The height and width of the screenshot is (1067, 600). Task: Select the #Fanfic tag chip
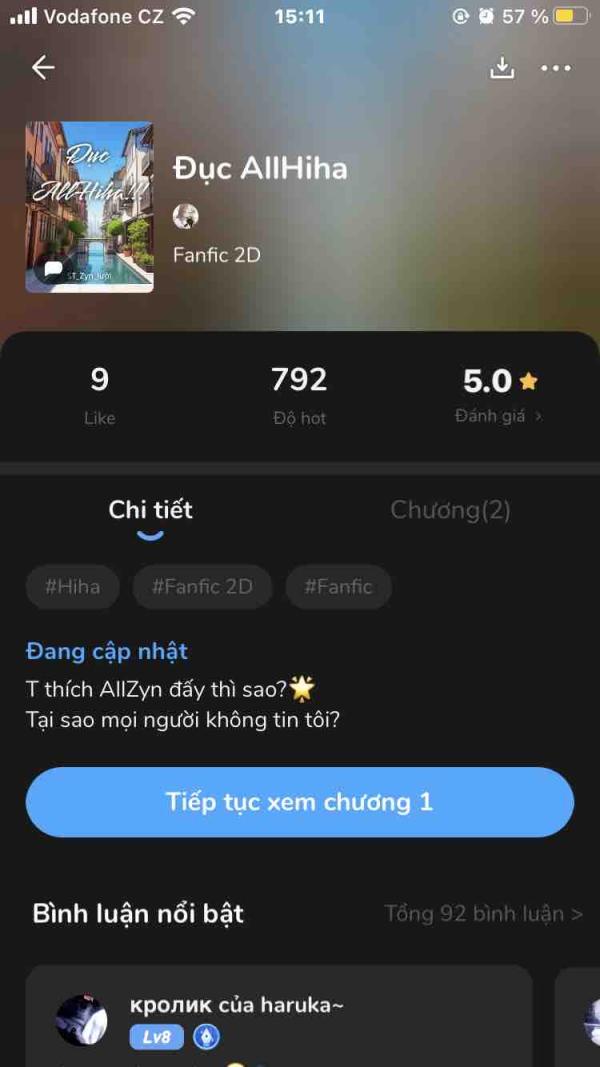(338, 587)
